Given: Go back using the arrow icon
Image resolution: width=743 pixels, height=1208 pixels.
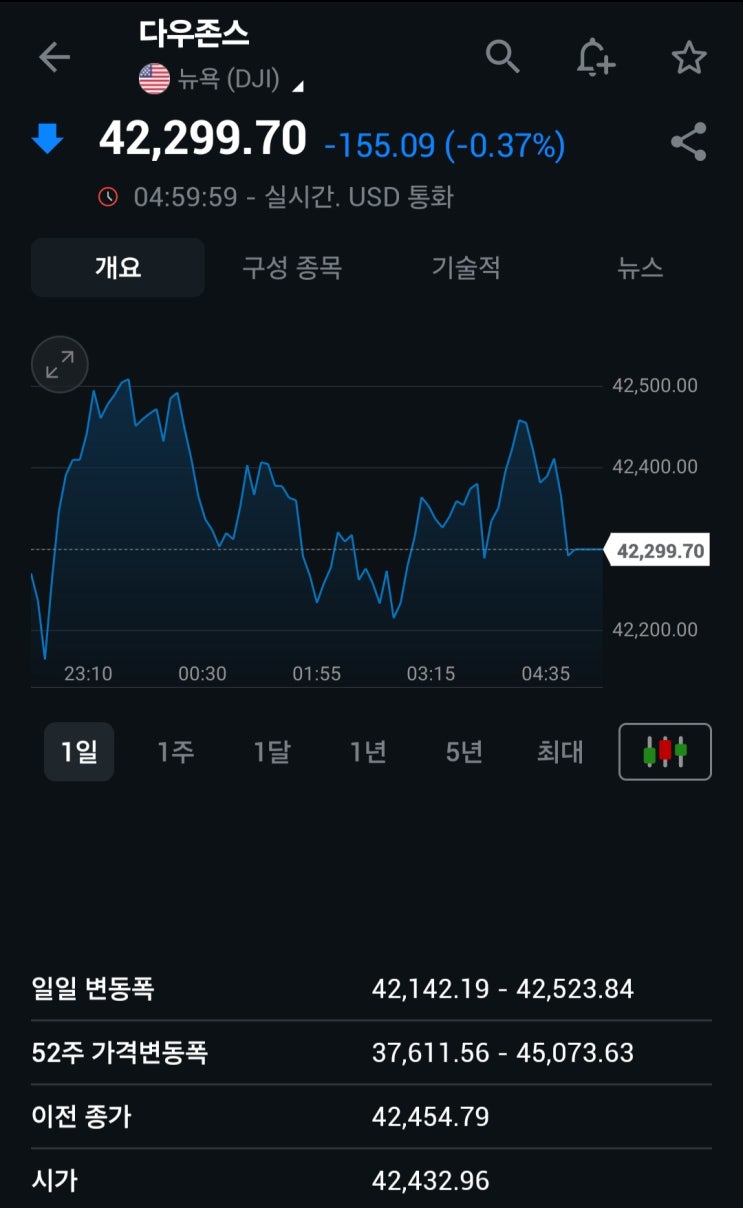Looking at the screenshot, I should 54,58.
